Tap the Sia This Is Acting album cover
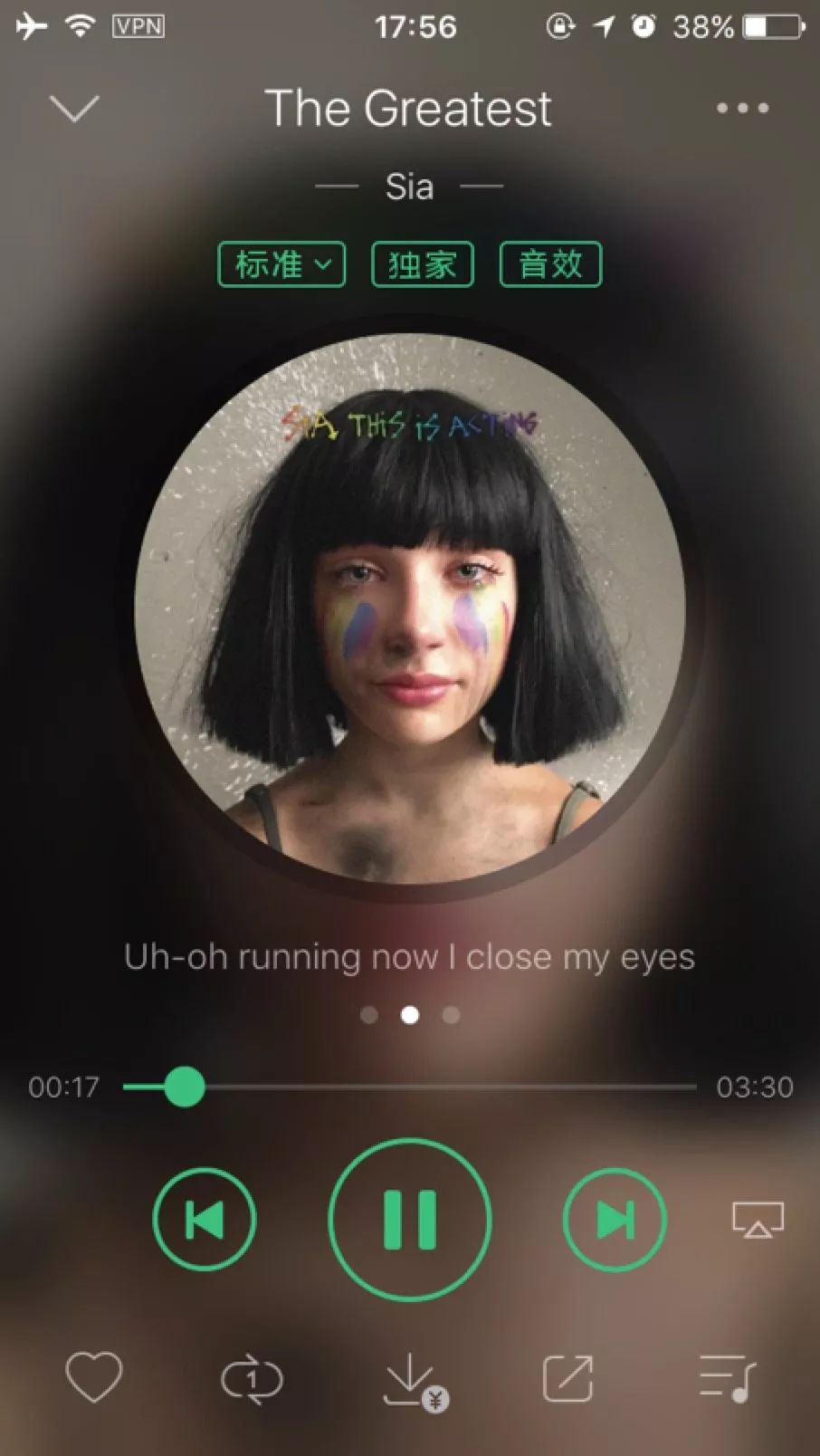The height and width of the screenshot is (1456, 820). pos(410,608)
